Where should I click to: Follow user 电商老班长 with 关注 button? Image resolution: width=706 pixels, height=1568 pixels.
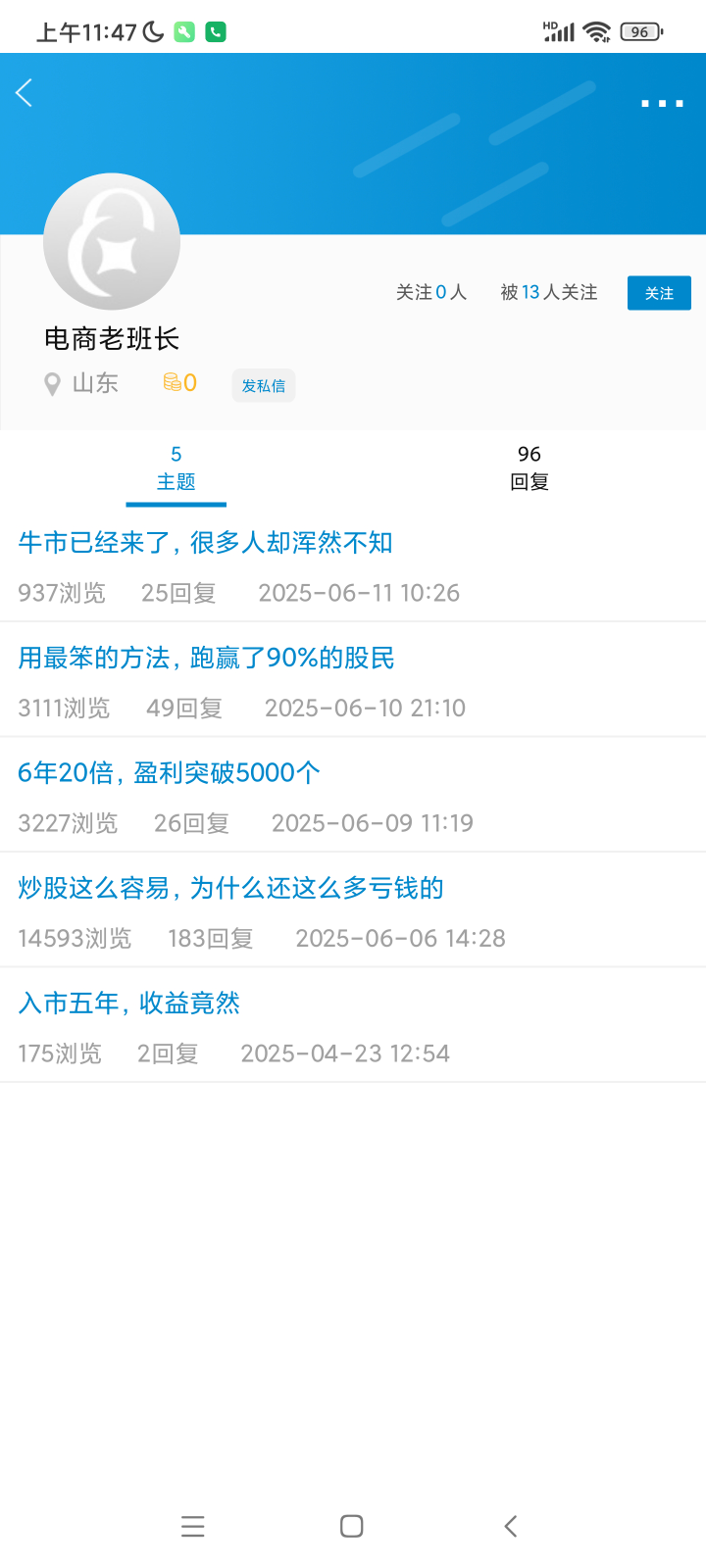tap(659, 293)
